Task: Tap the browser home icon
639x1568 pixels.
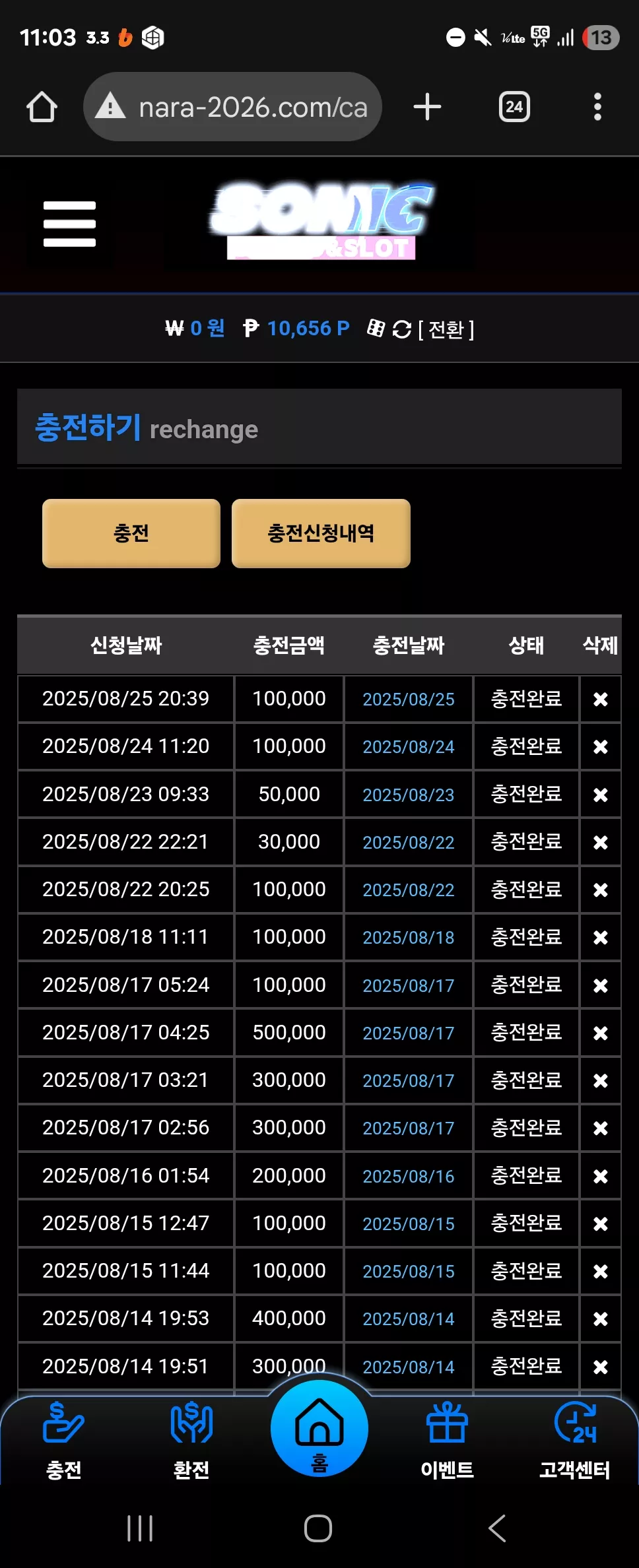Action: (42, 107)
